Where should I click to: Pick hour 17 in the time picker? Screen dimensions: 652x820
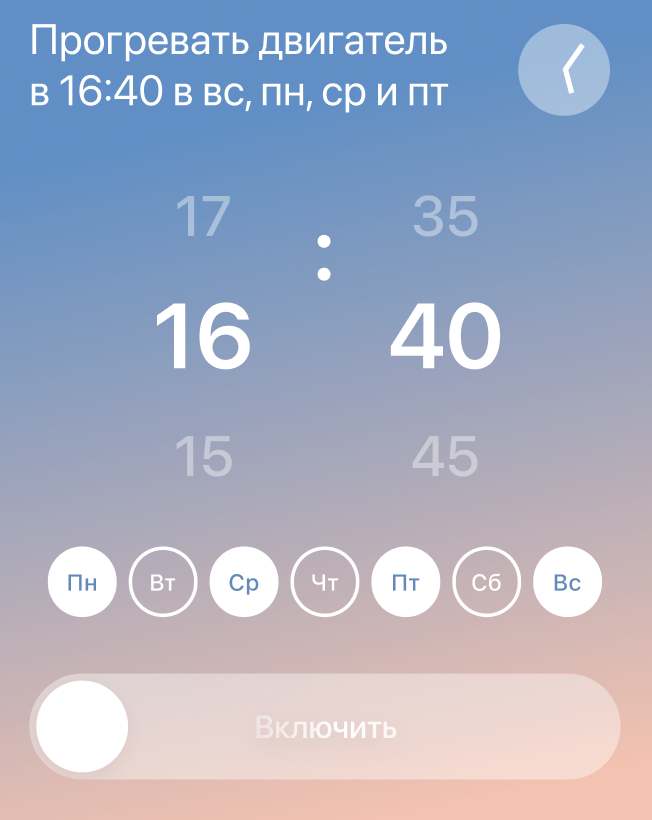tap(203, 217)
